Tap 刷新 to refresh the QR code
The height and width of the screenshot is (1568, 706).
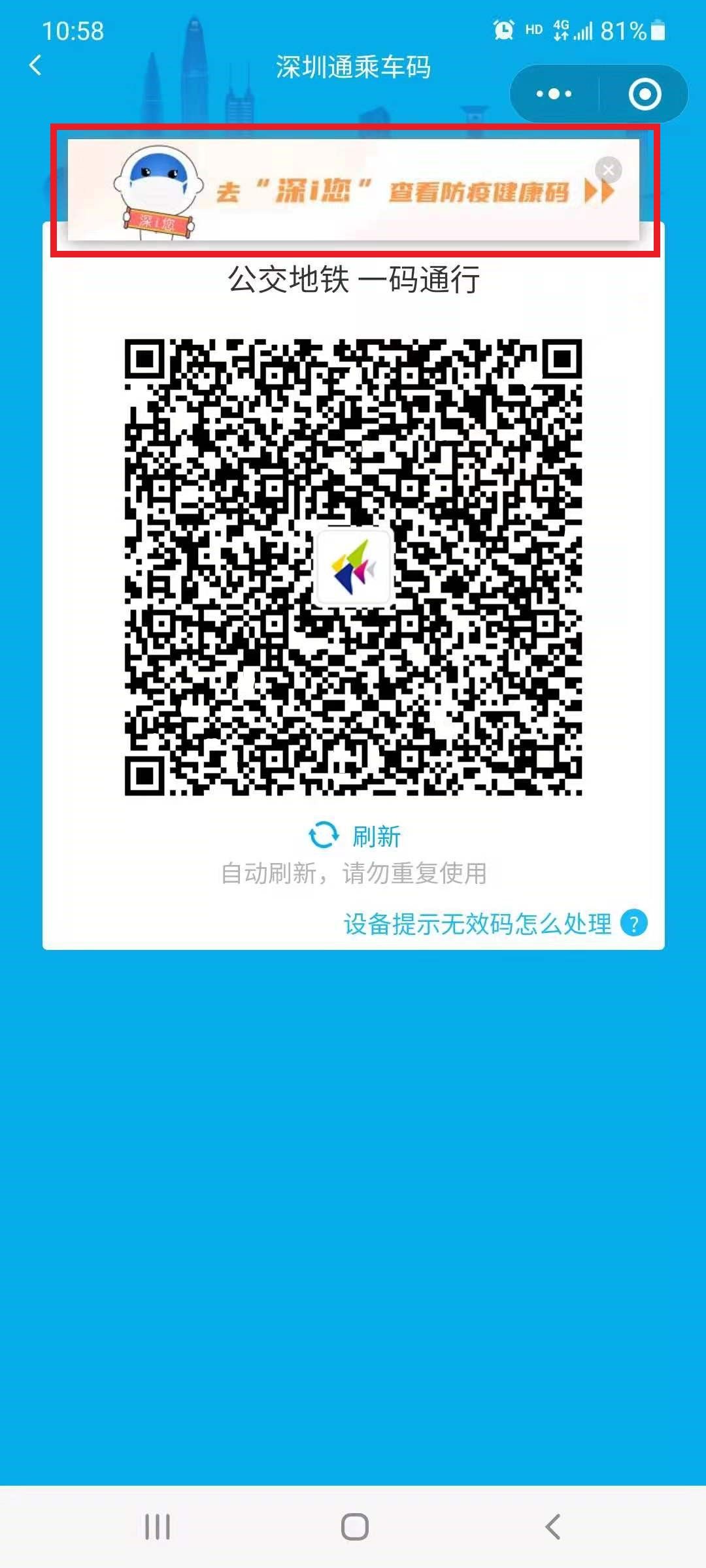point(355,836)
